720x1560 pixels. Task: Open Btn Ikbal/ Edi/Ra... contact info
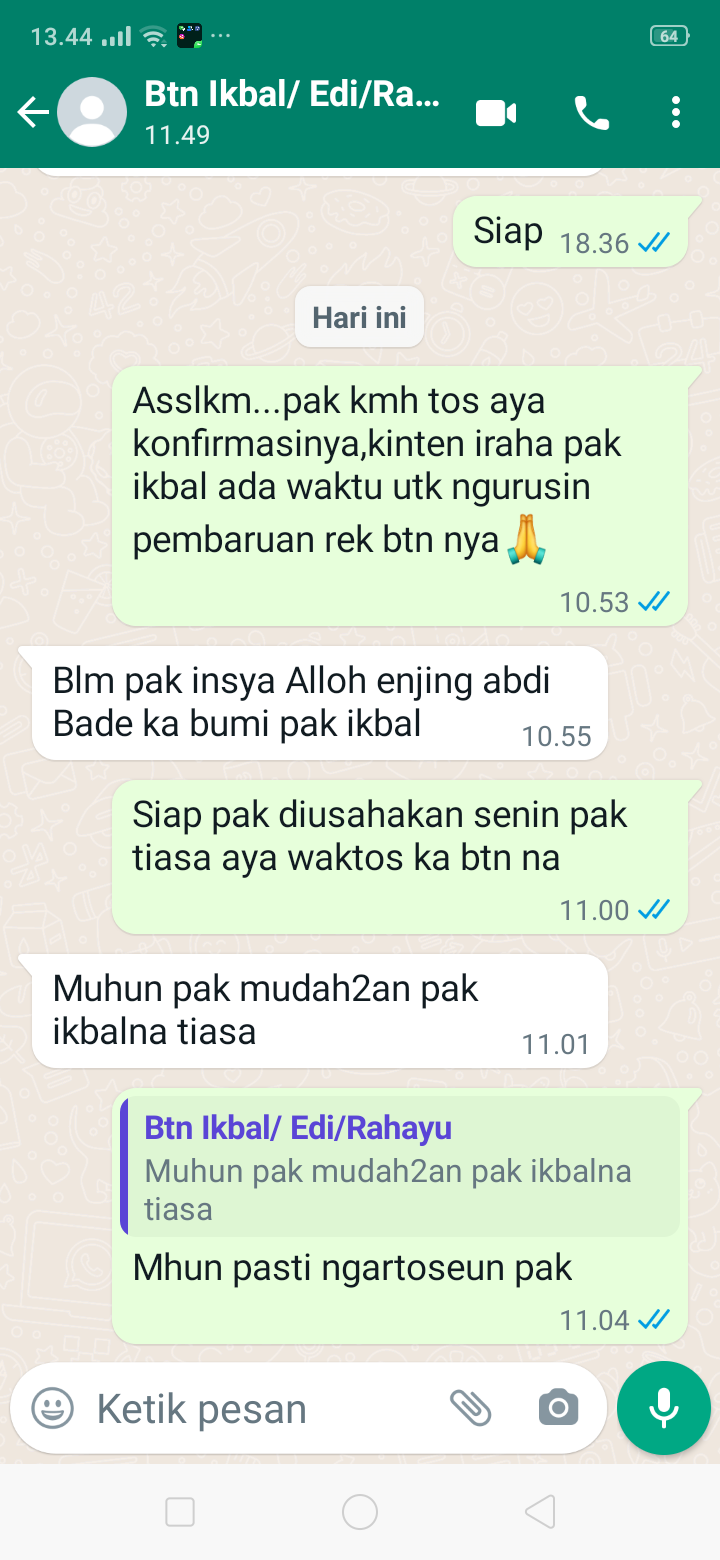pyautogui.click(x=290, y=111)
